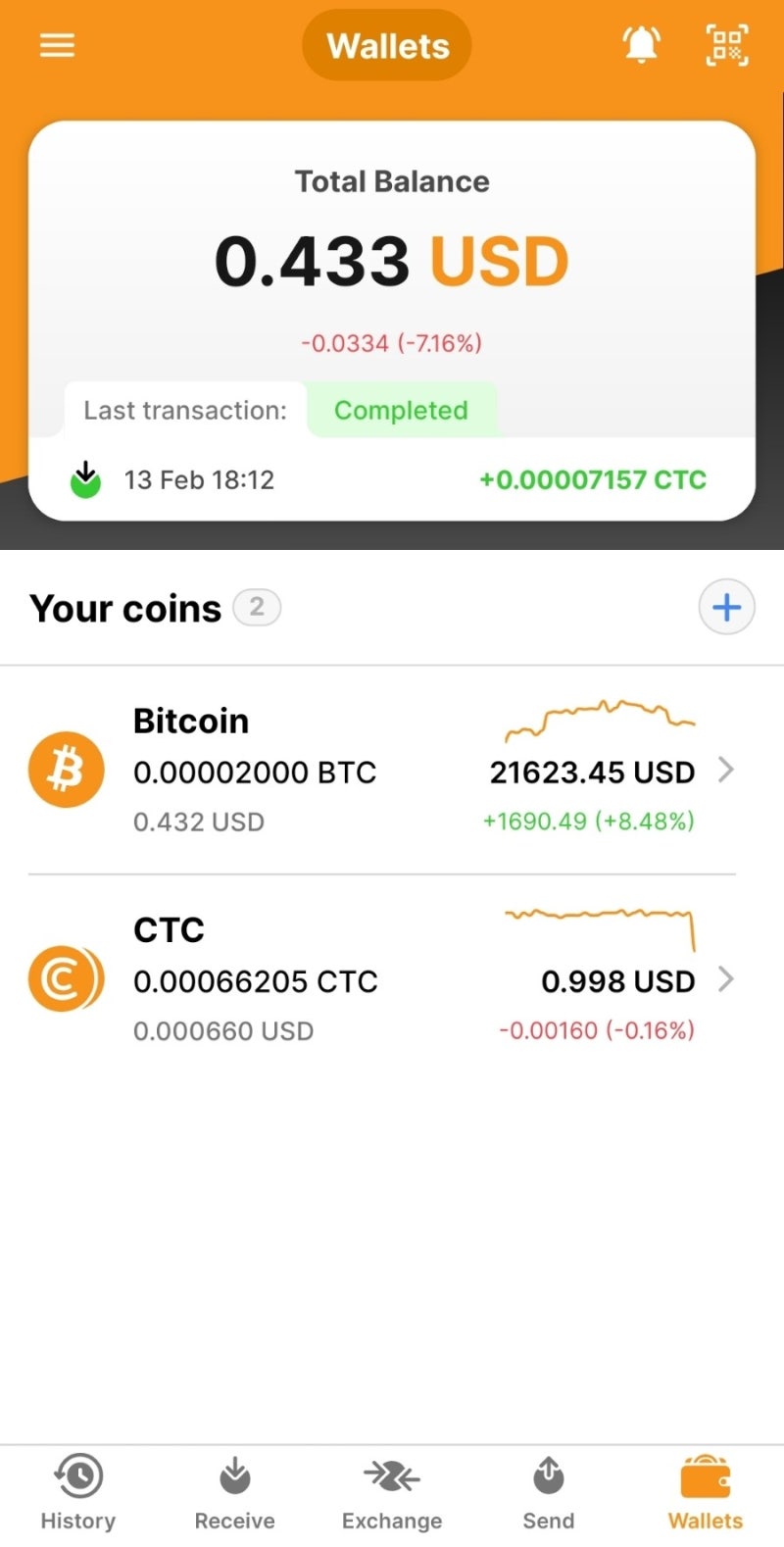View the Completed transaction status
The width and height of the screenshot is (784, 1547).
pos(401,410)
